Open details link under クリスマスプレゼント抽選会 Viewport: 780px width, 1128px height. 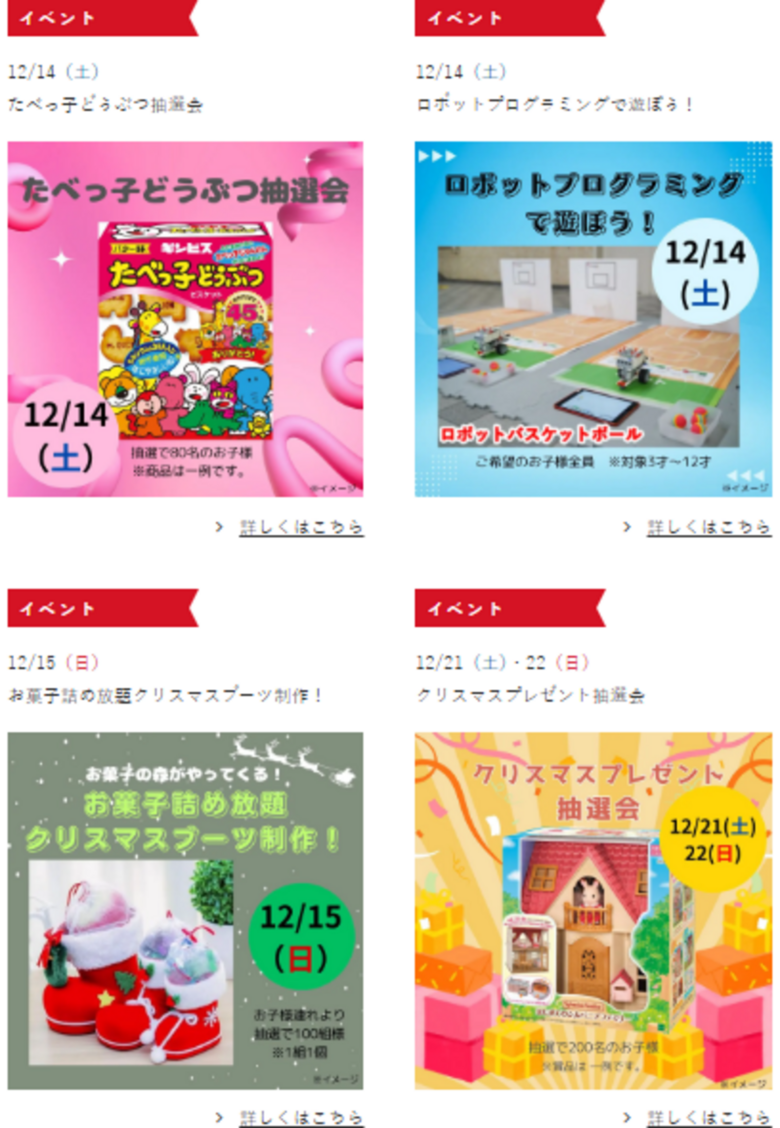tap(708, 1117)
